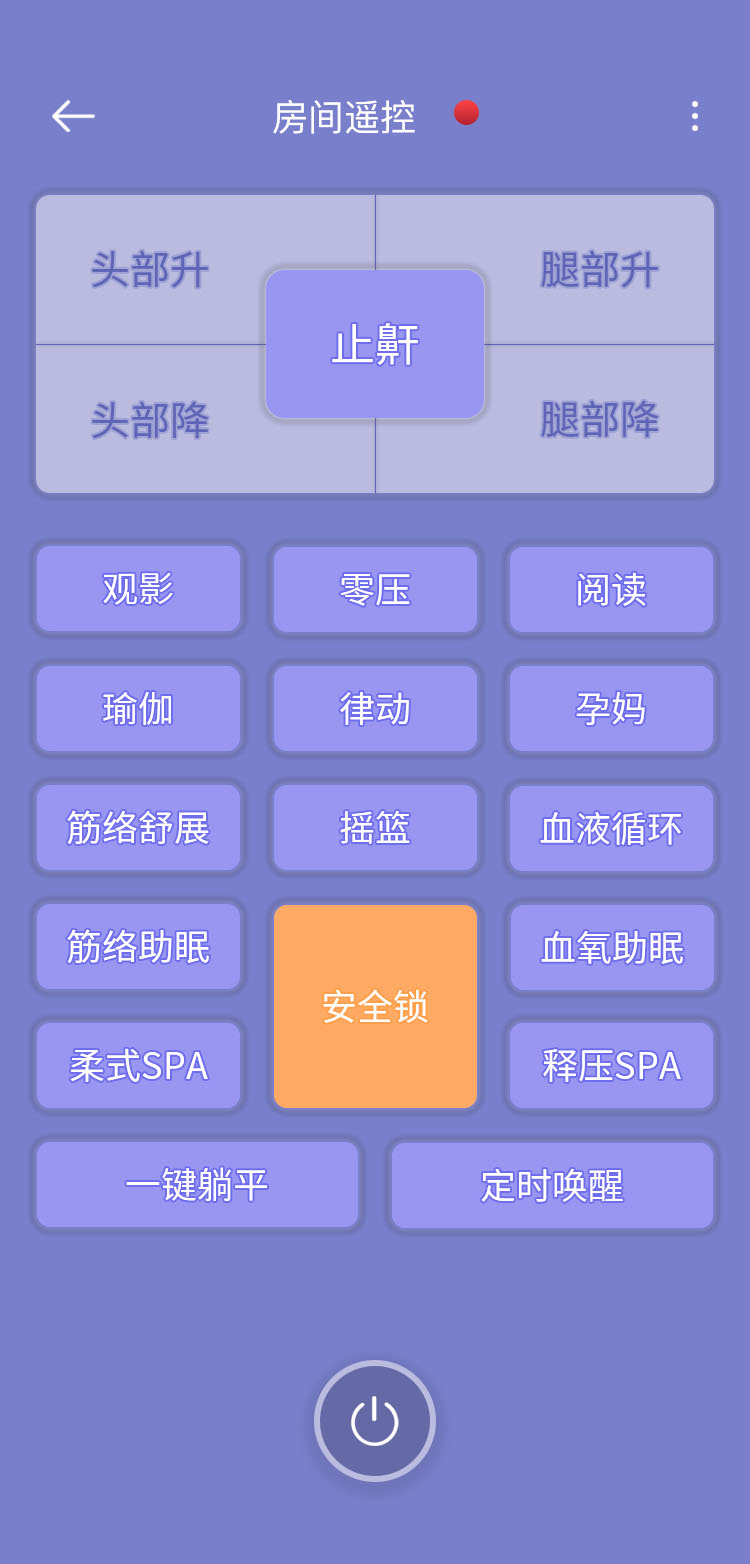Choose the 瑜伽 preset
750x1564 pixels.
tap(139, 708)
